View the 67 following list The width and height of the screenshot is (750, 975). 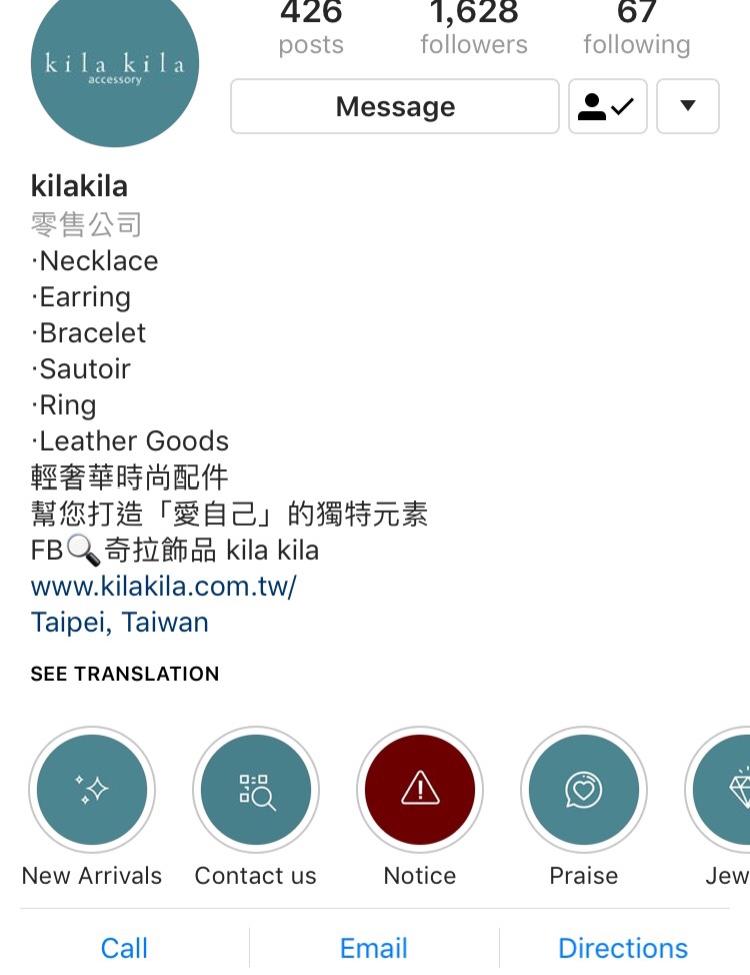point(637,28)
